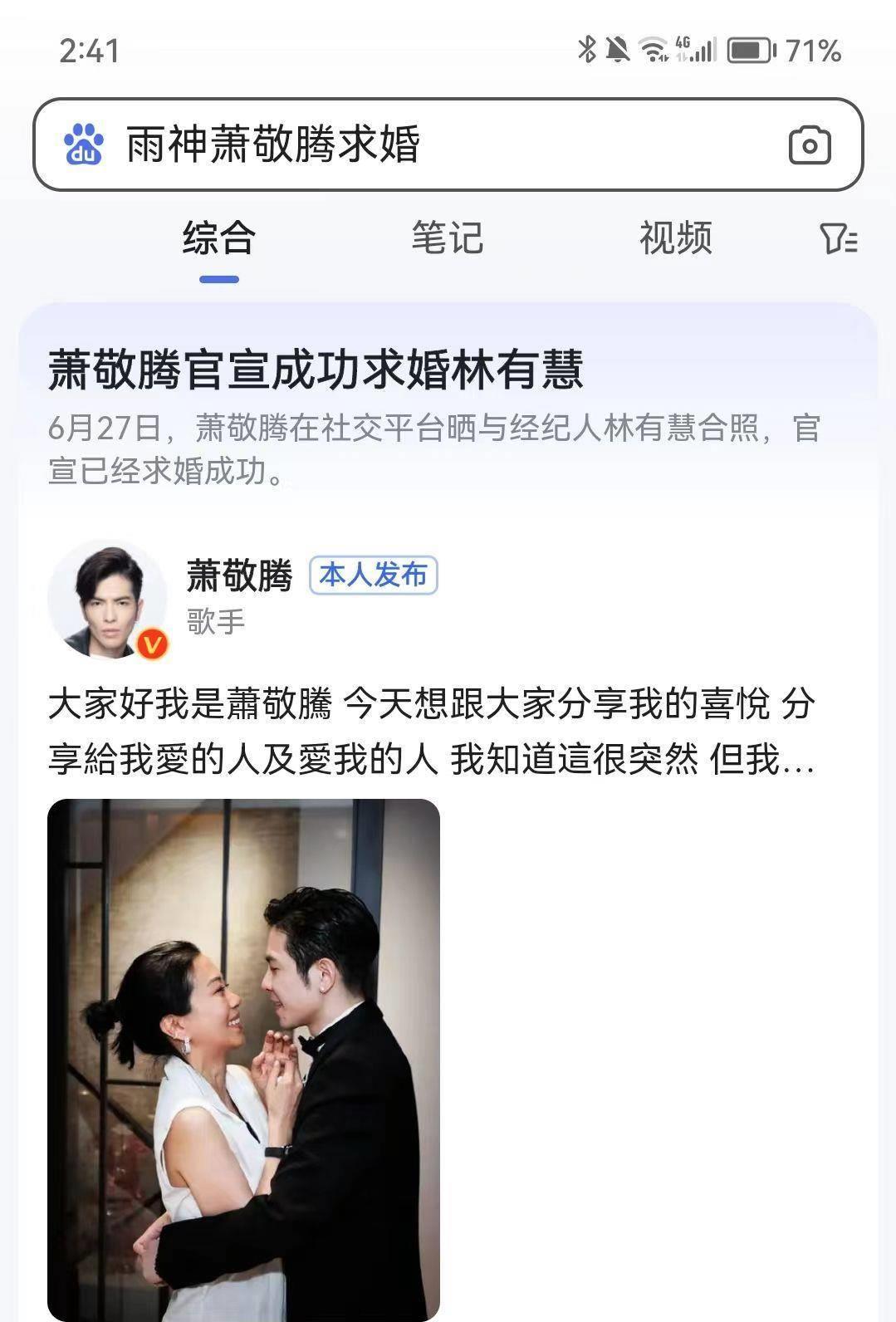View the couple photo in the post

tap(243, 1059)
